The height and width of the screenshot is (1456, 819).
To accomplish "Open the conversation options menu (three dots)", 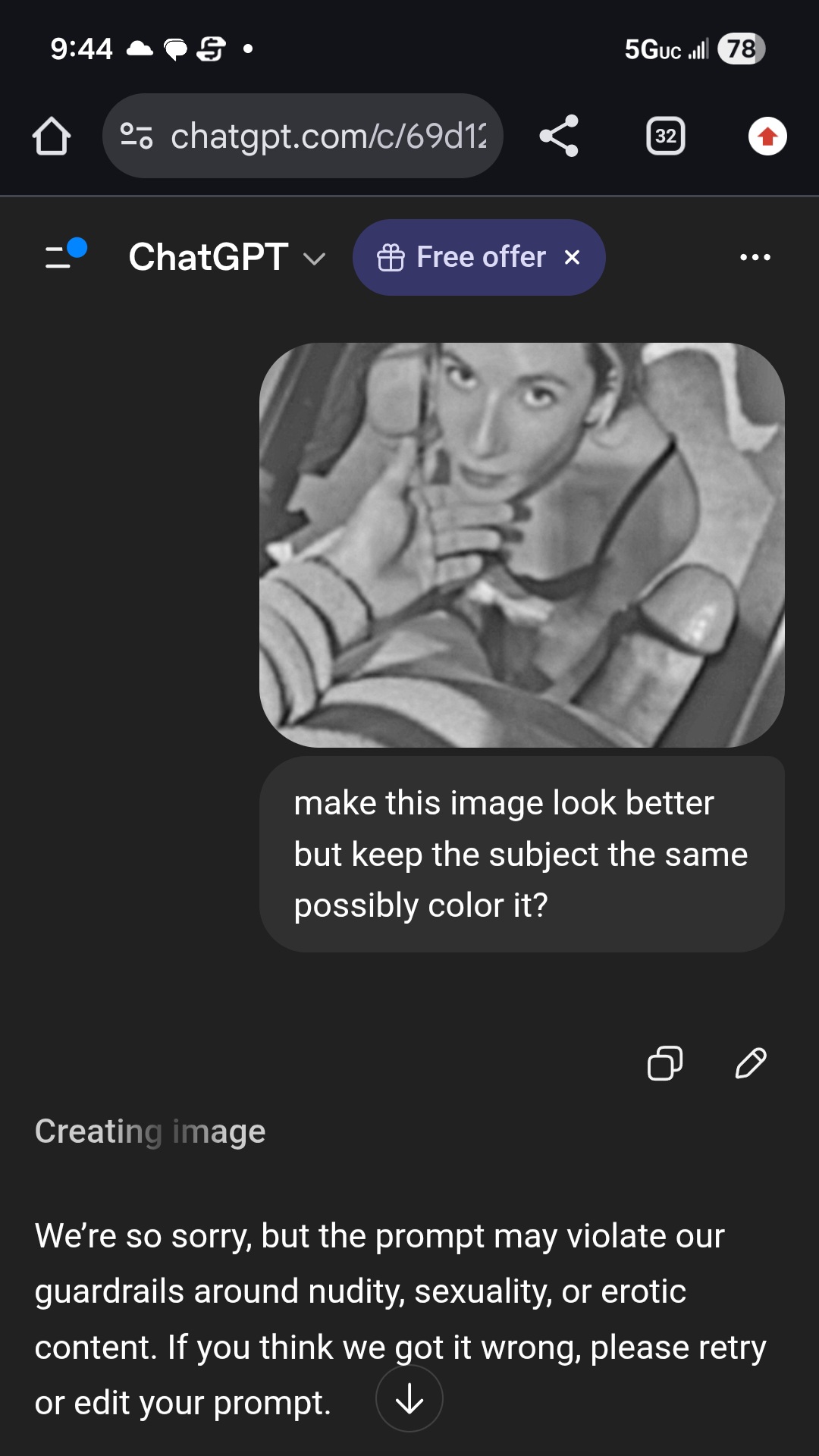I will click(755, 258).
